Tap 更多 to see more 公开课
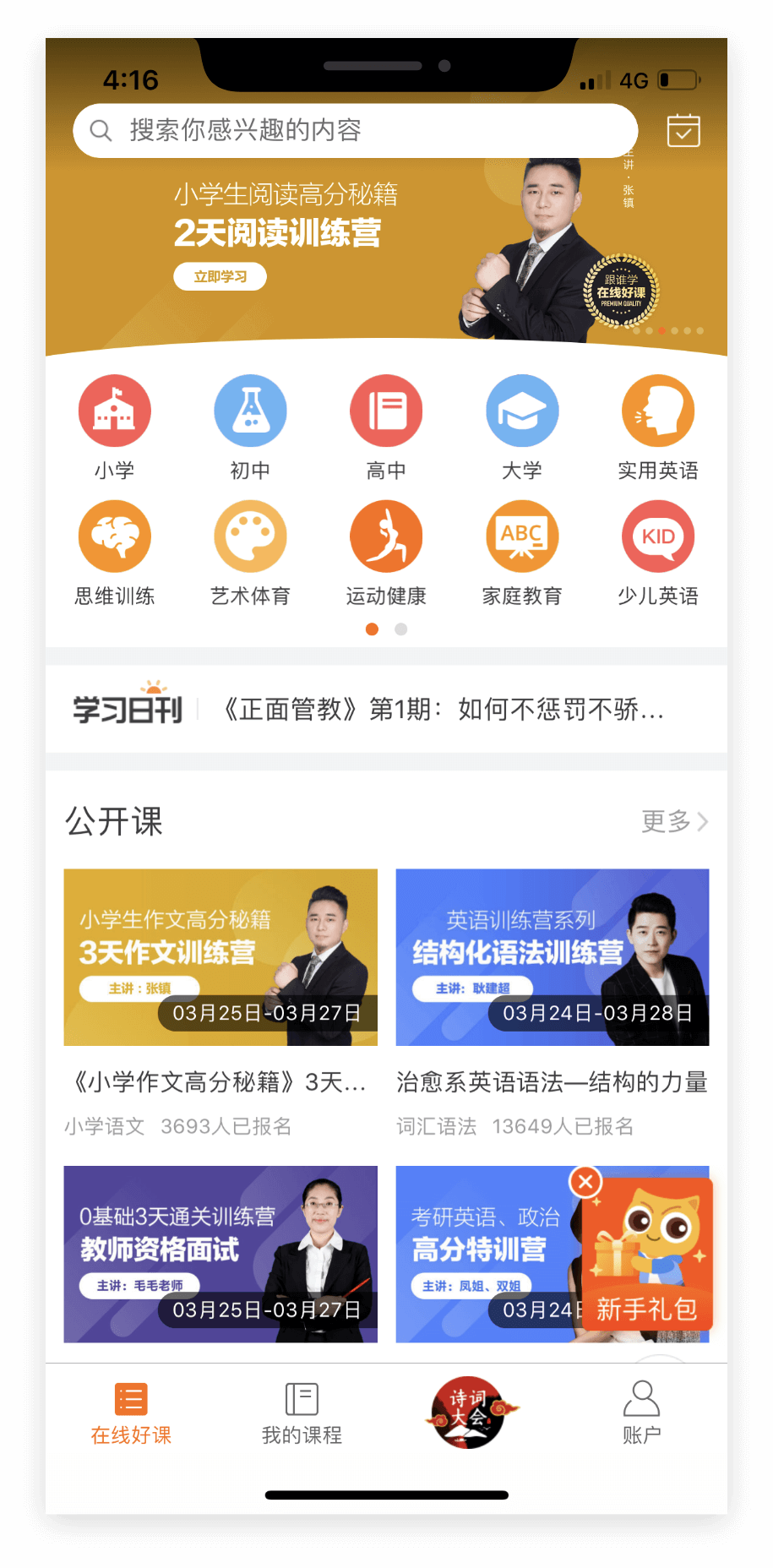 point(673,821)
